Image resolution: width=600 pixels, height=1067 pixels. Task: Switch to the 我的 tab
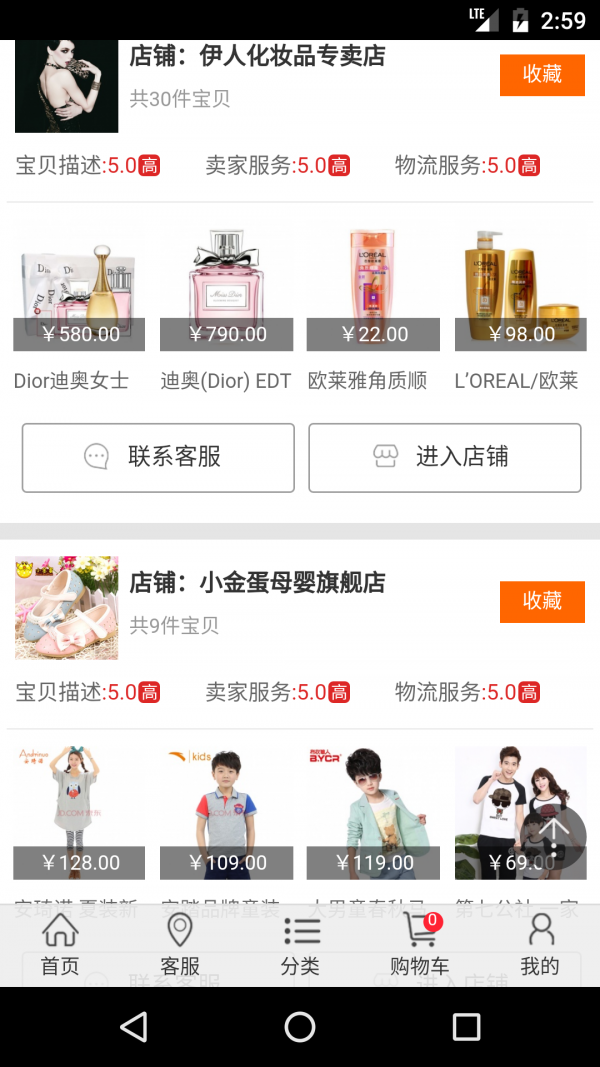tap(540, 945)
